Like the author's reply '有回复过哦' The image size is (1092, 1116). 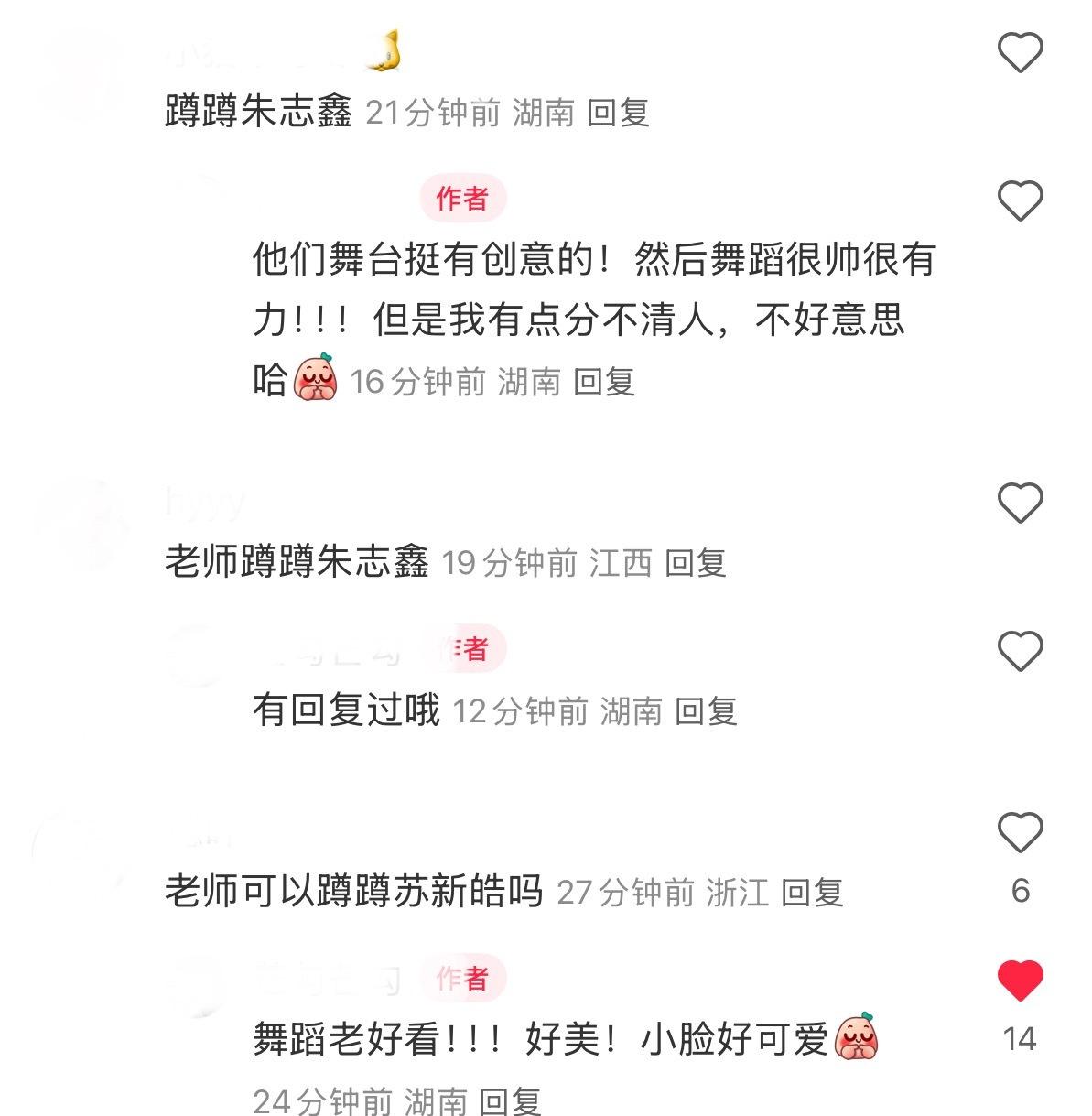click(x=1020, y=651)
